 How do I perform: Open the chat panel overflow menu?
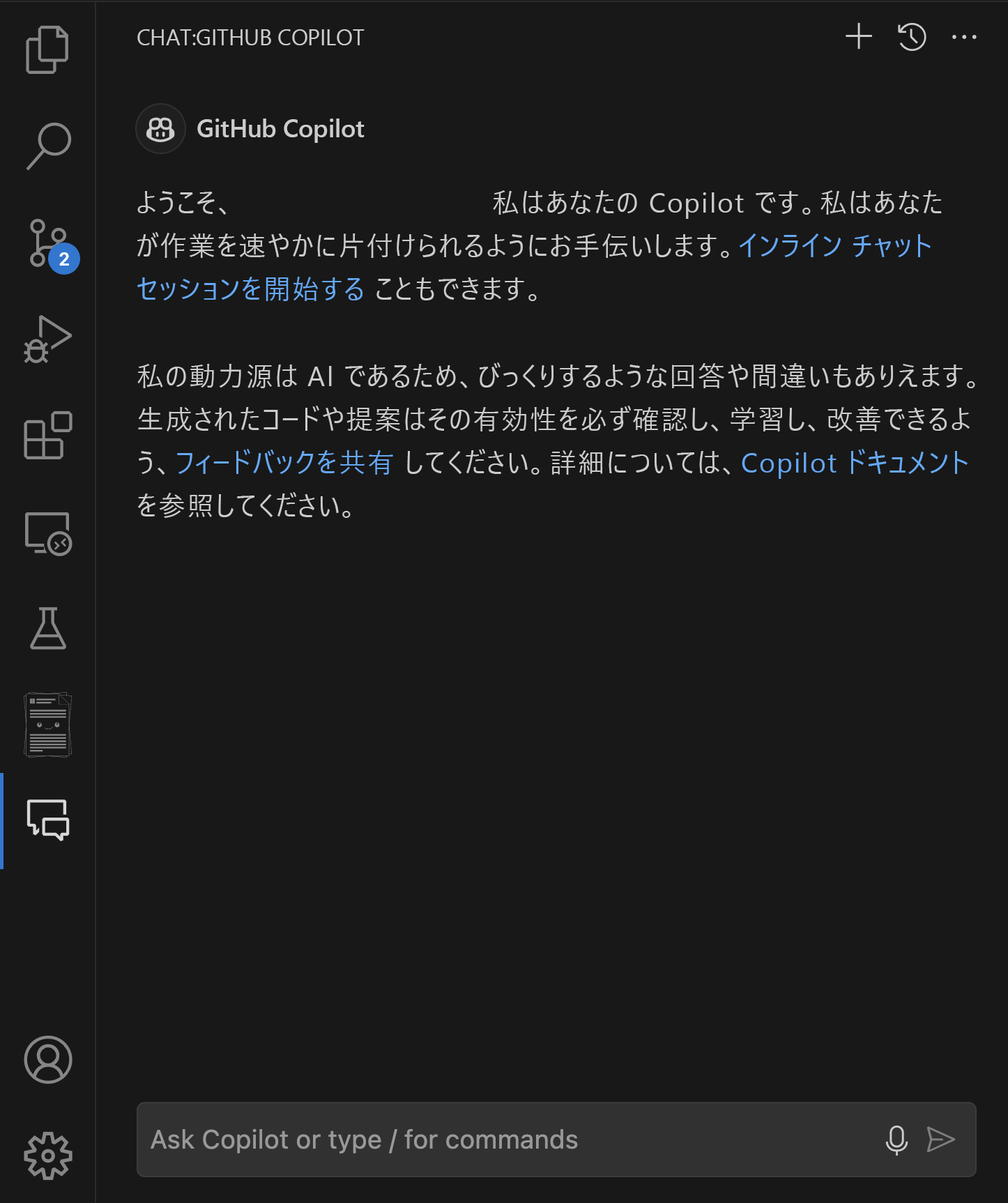click(964, 37)
